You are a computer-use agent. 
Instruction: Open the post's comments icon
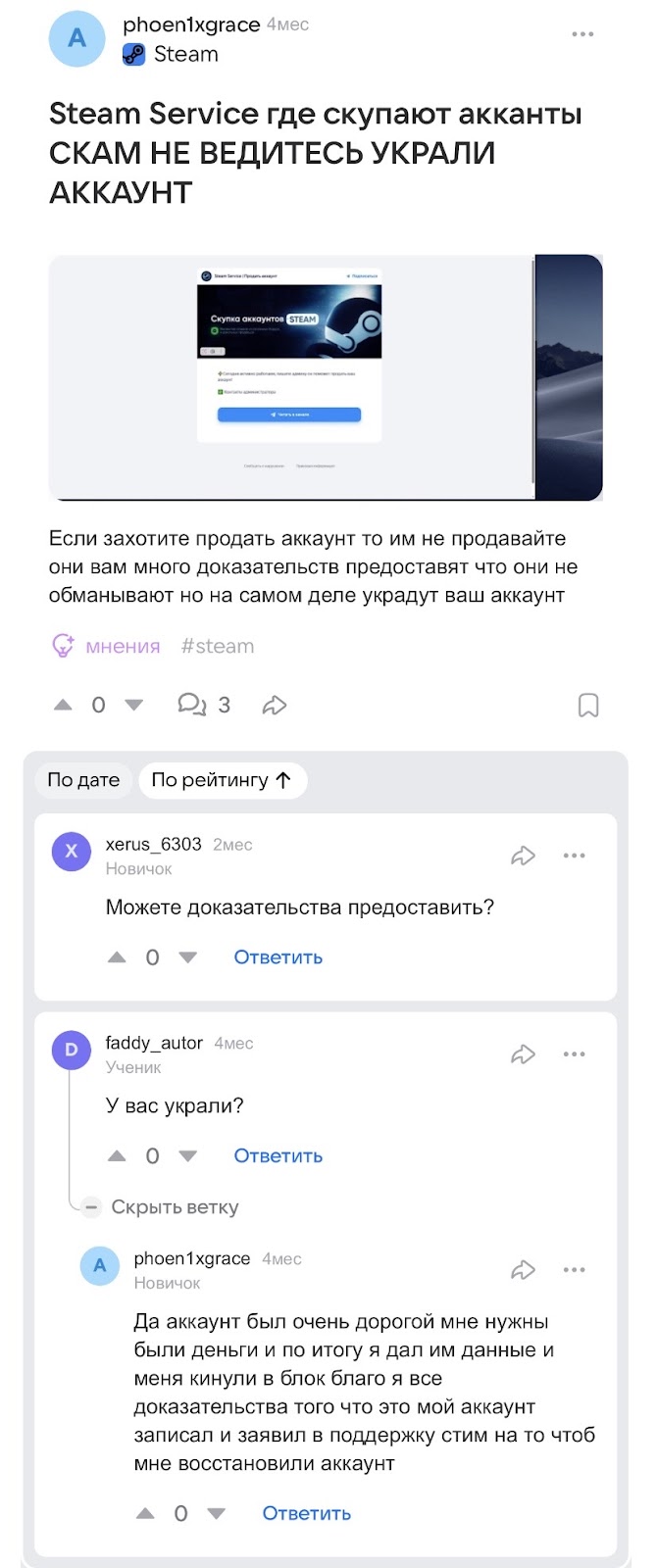click(191, 705)
